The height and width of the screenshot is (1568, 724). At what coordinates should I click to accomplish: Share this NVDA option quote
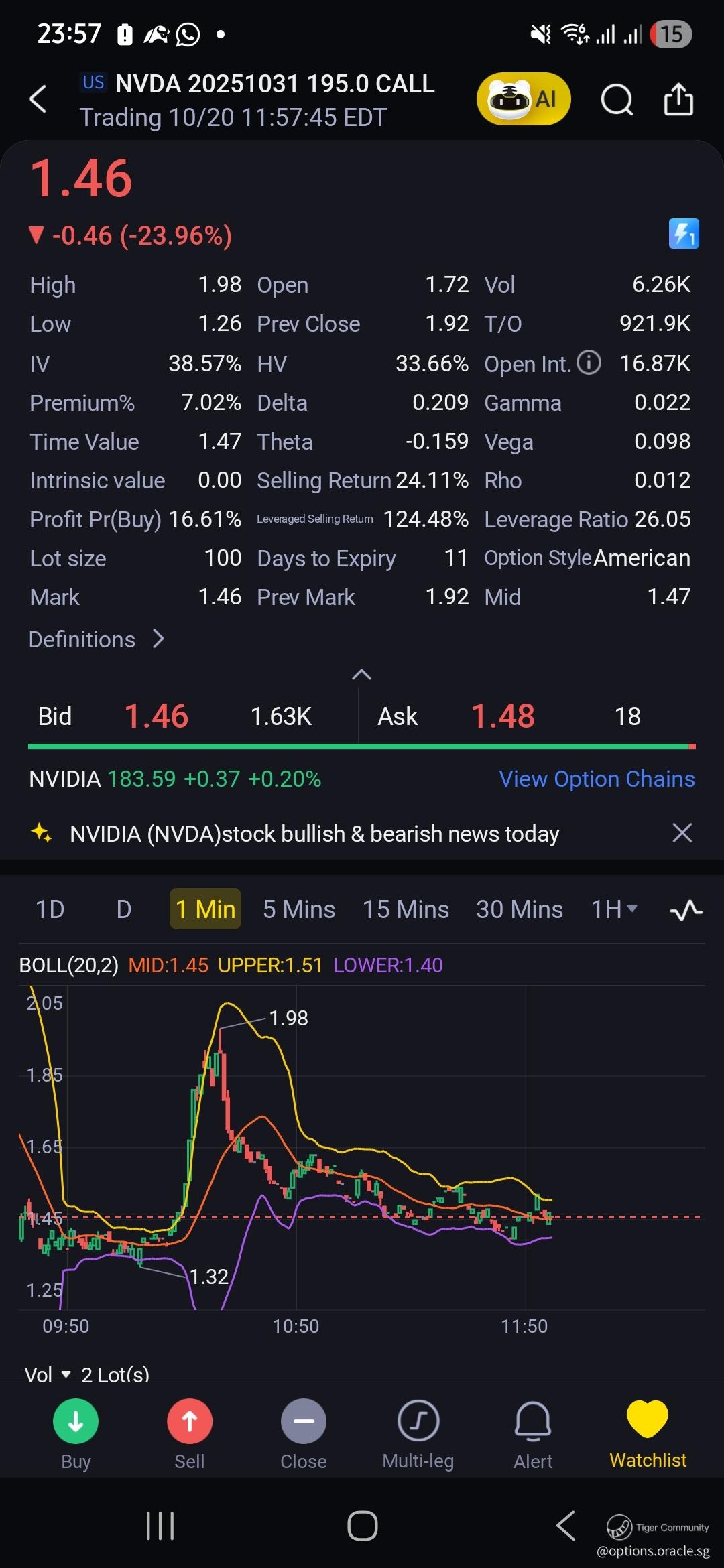(x=678, y=100)
